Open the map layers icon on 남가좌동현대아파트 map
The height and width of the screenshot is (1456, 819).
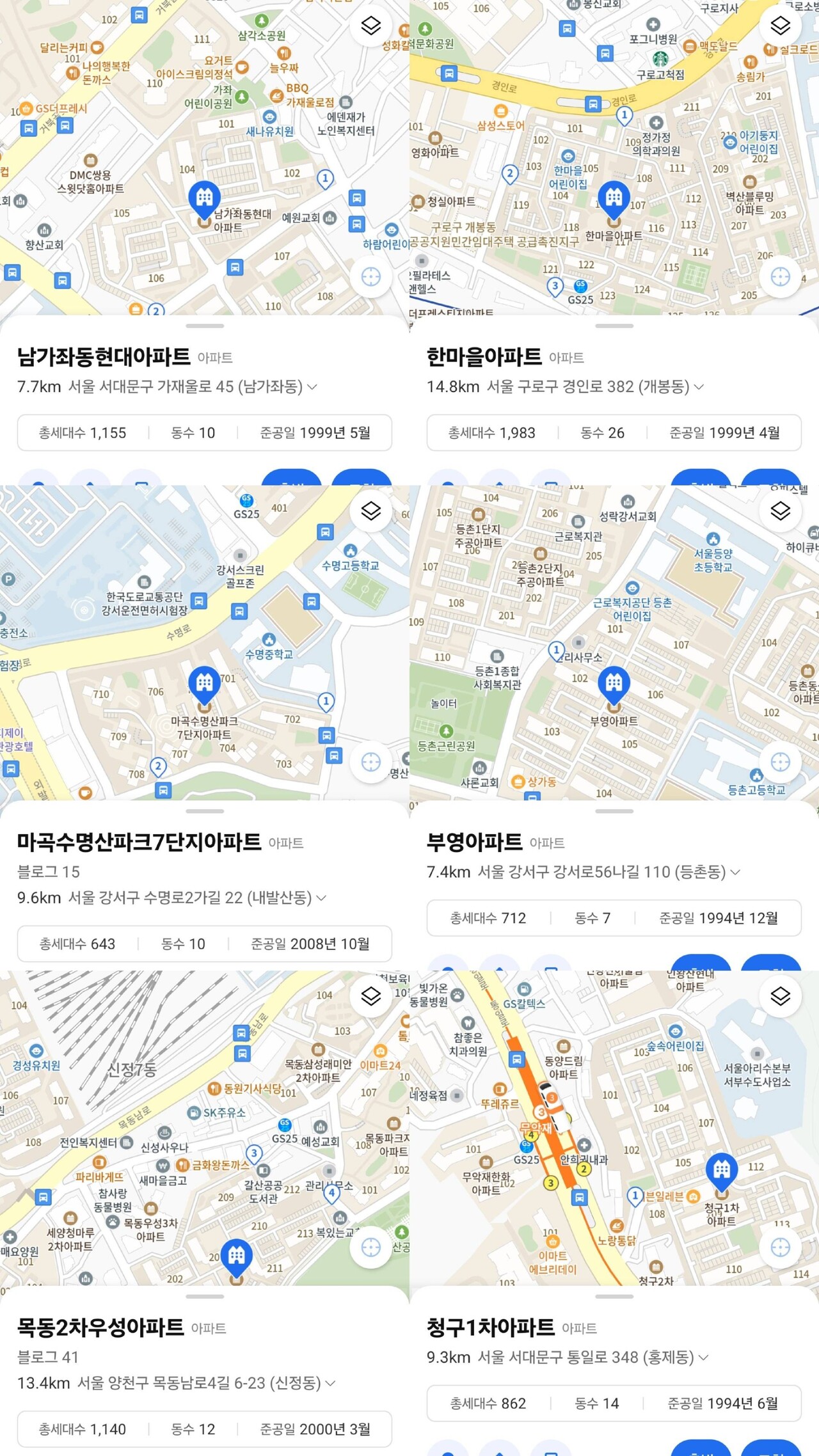click(370, 25)
